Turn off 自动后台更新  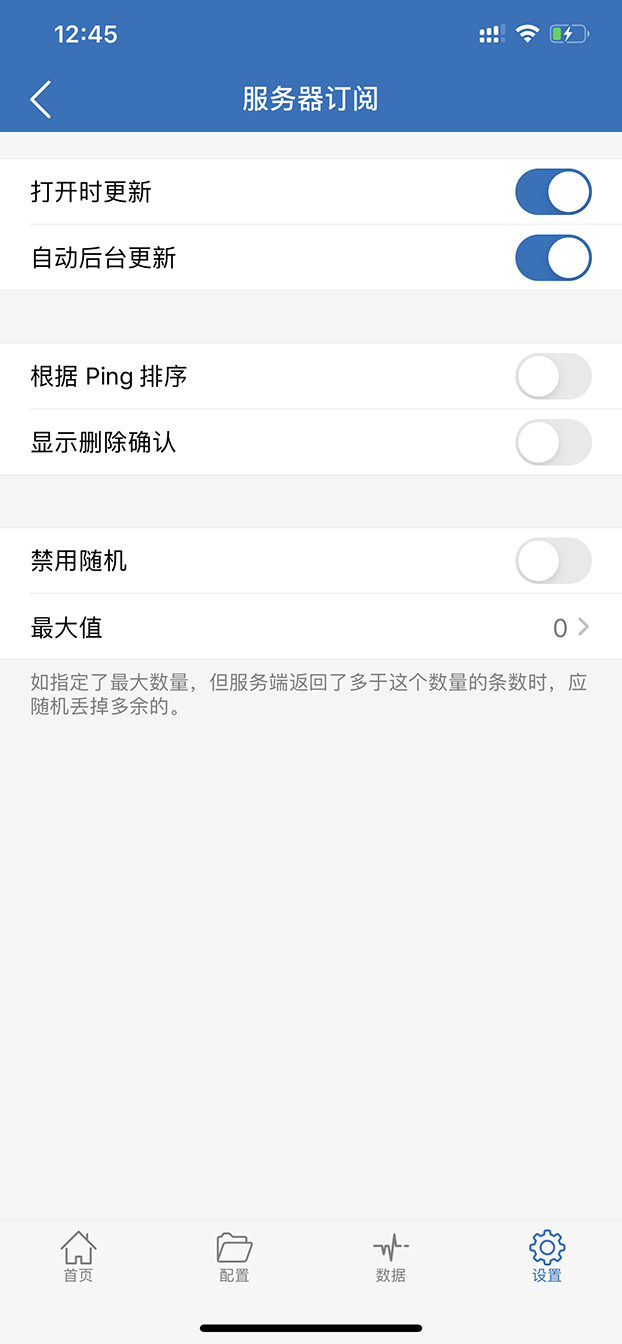coord(553,258)
